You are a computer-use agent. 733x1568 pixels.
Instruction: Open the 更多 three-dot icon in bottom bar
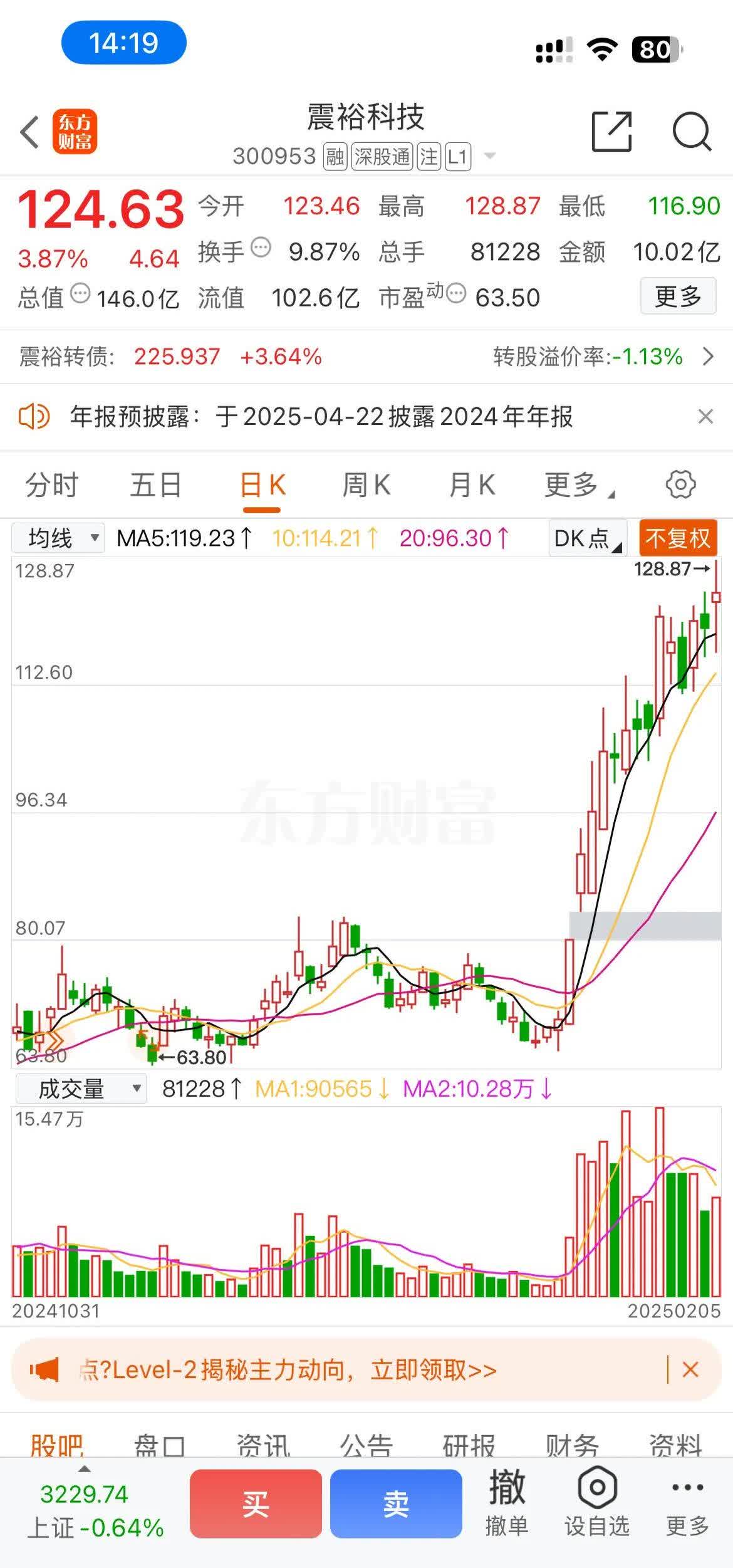pyautogui.click(x=683, y=1504)
